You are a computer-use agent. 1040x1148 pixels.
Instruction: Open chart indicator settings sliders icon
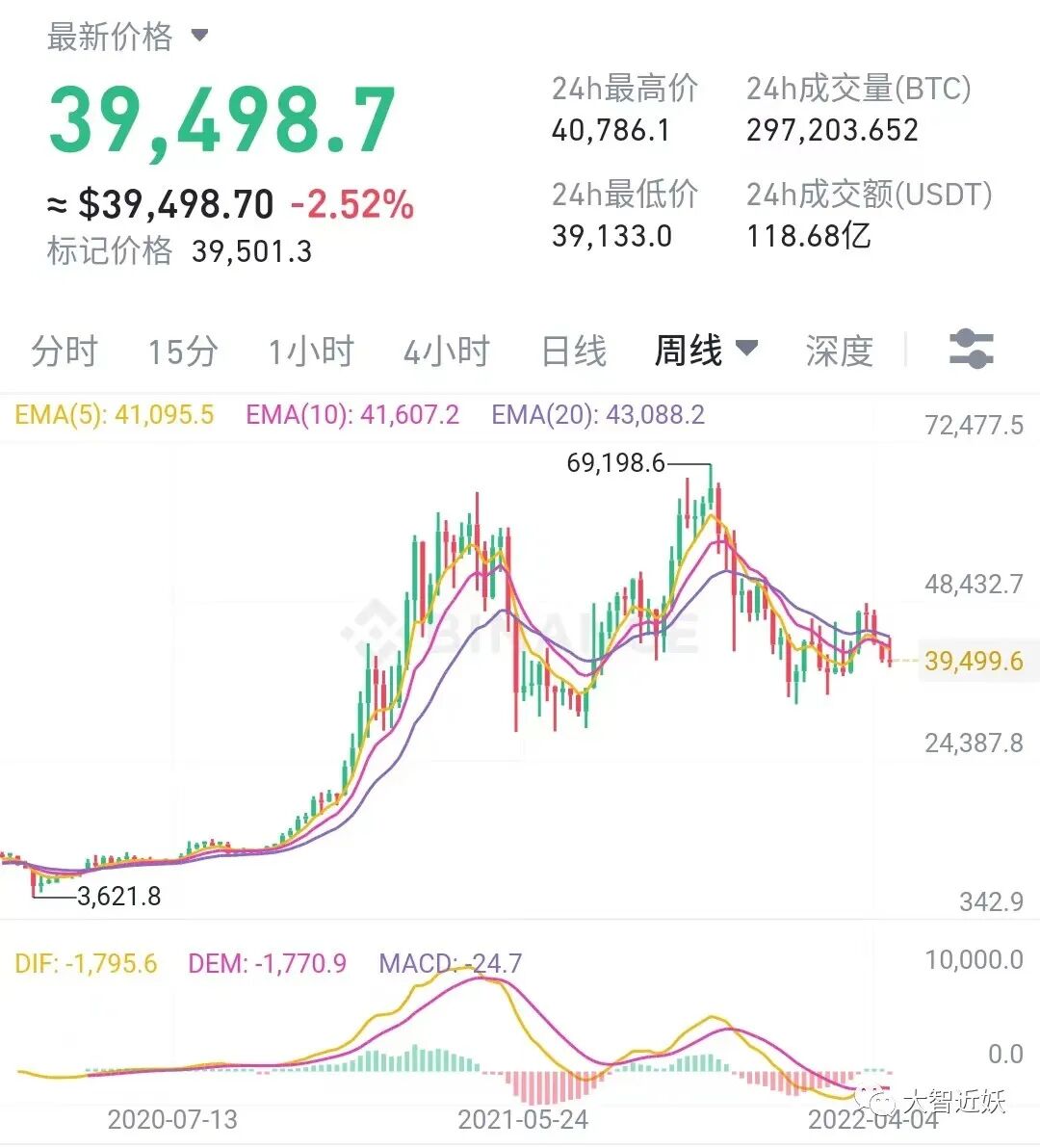[972, 350]
